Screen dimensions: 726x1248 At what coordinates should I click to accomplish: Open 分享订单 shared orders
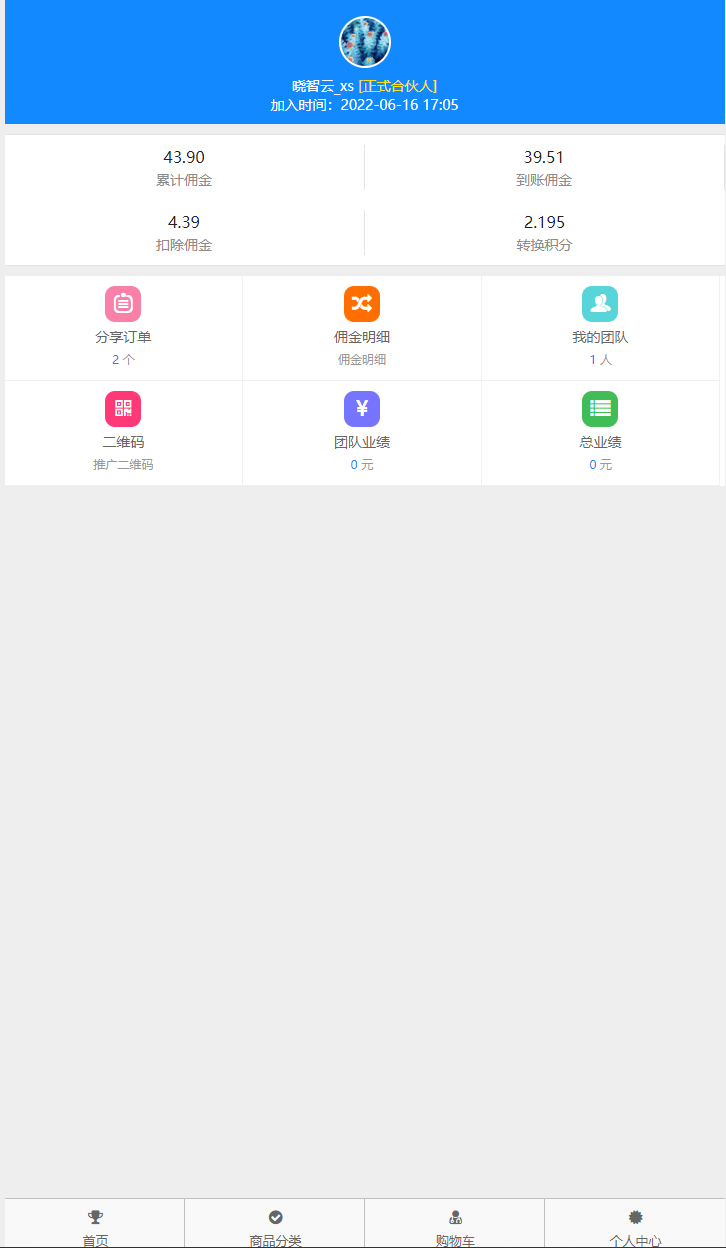tap(123, 328)
